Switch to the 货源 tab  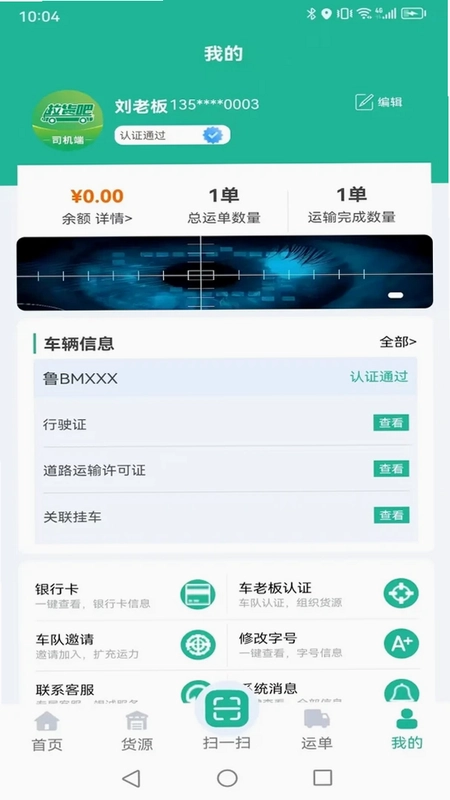(x=137, y=731)
